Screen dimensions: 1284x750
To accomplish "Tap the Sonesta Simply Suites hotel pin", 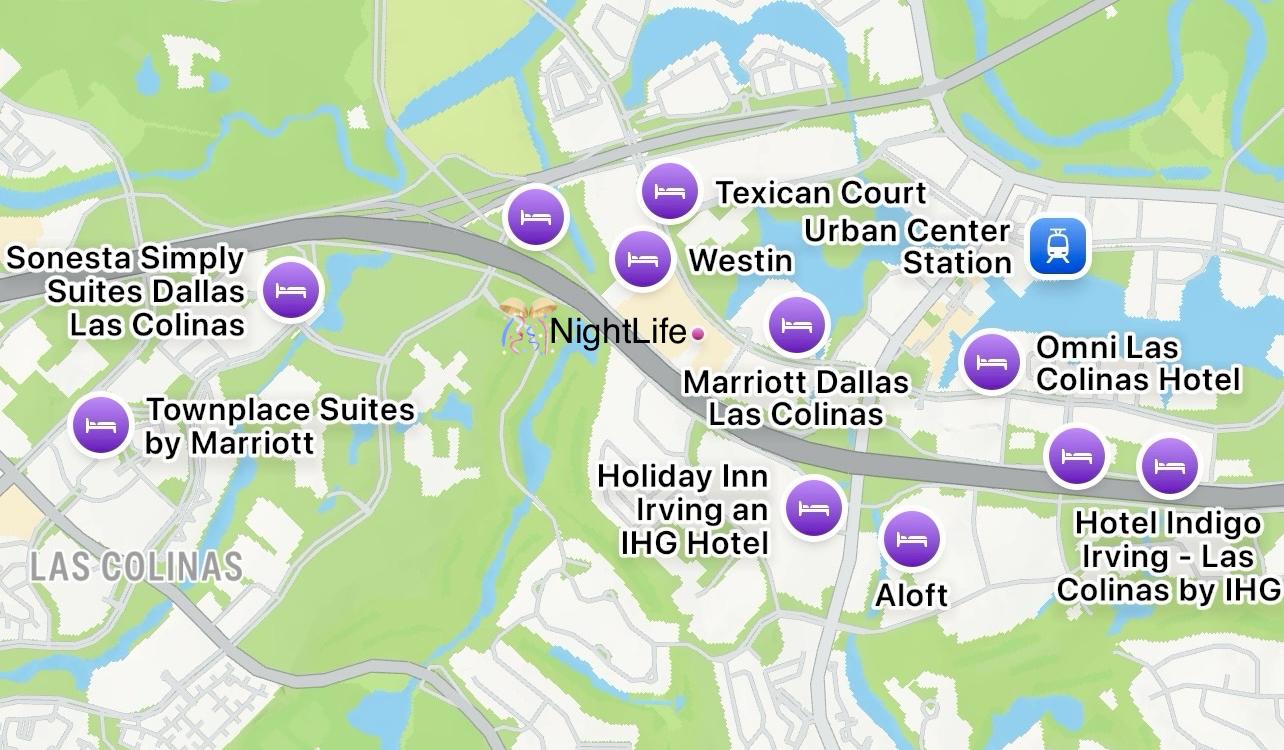I will tap(291, 290).
